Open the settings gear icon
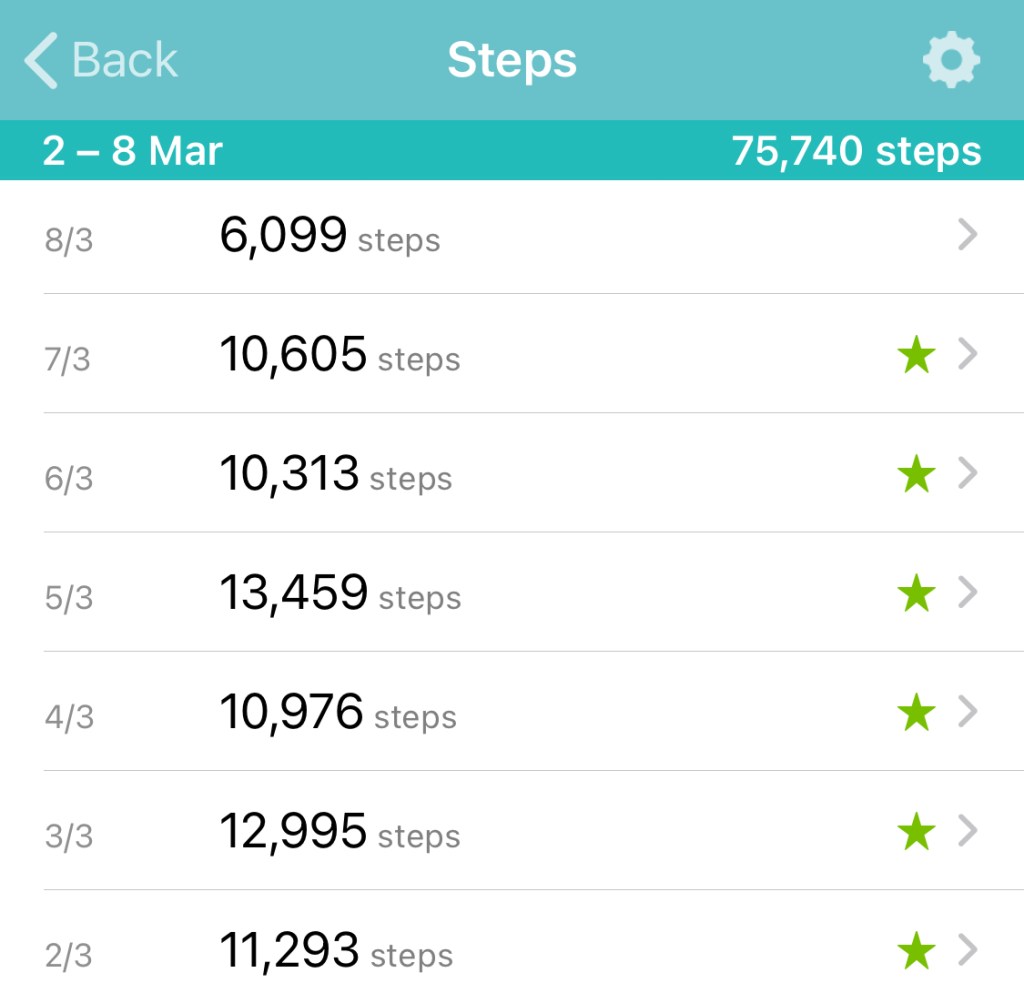Screen dimensions: 1024x993 click(x=950, y=60)
